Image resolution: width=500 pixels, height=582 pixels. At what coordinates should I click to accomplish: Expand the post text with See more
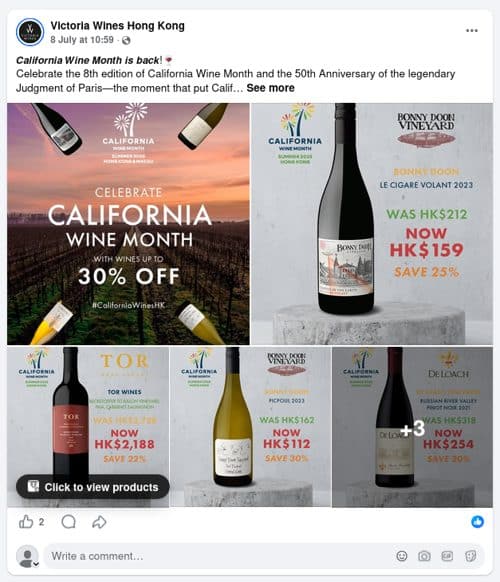(x=270, y=88)
